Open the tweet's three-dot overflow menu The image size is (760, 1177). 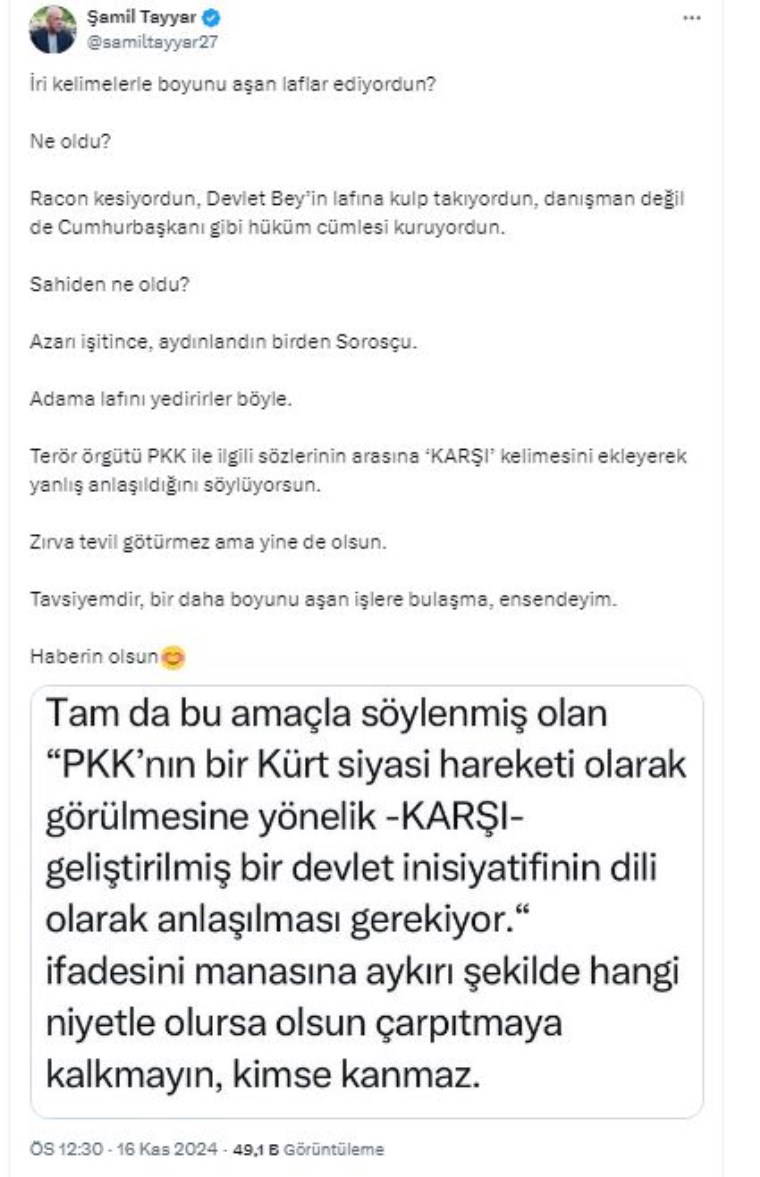tap(691, 18)
